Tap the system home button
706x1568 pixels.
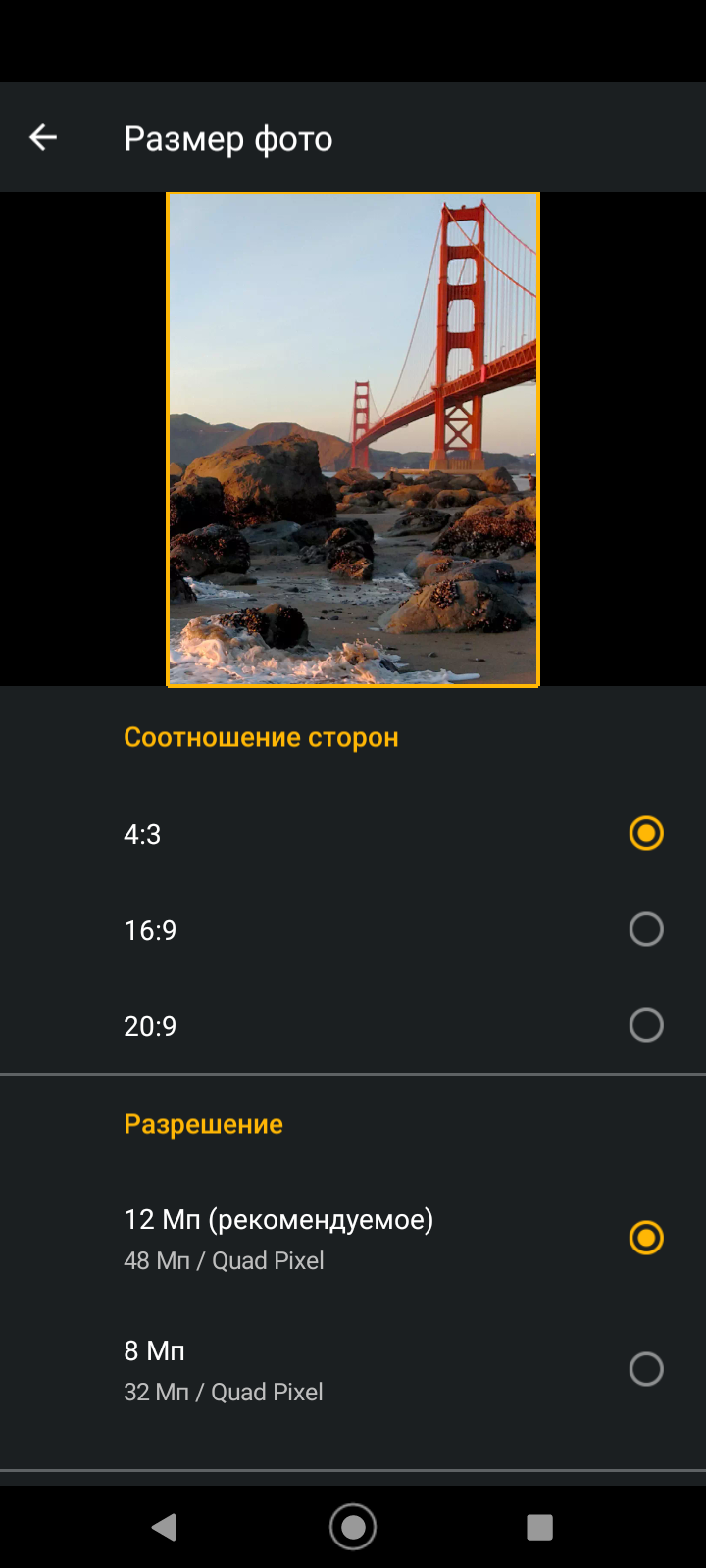point(353,1527)
